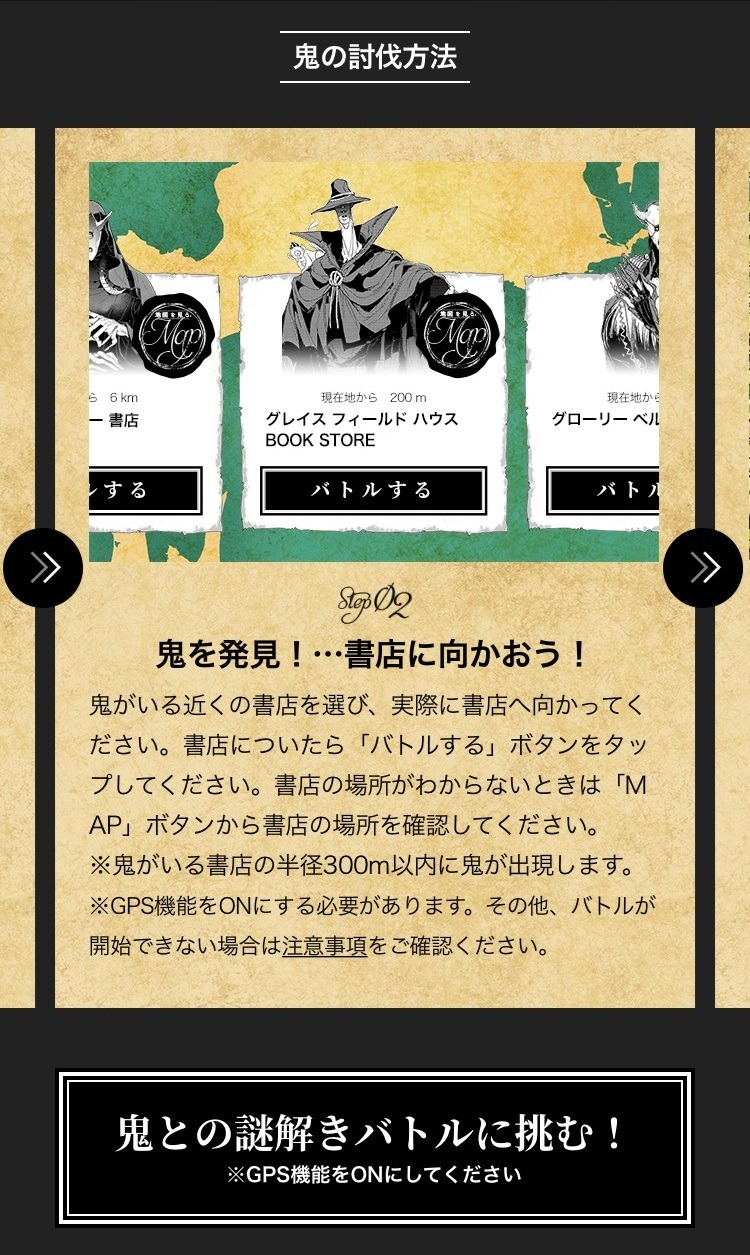Image resolution: width=750 pixels, height=1255 pixels.
Task: Open the 注意事項 link
Action: [x=324, y=945]
